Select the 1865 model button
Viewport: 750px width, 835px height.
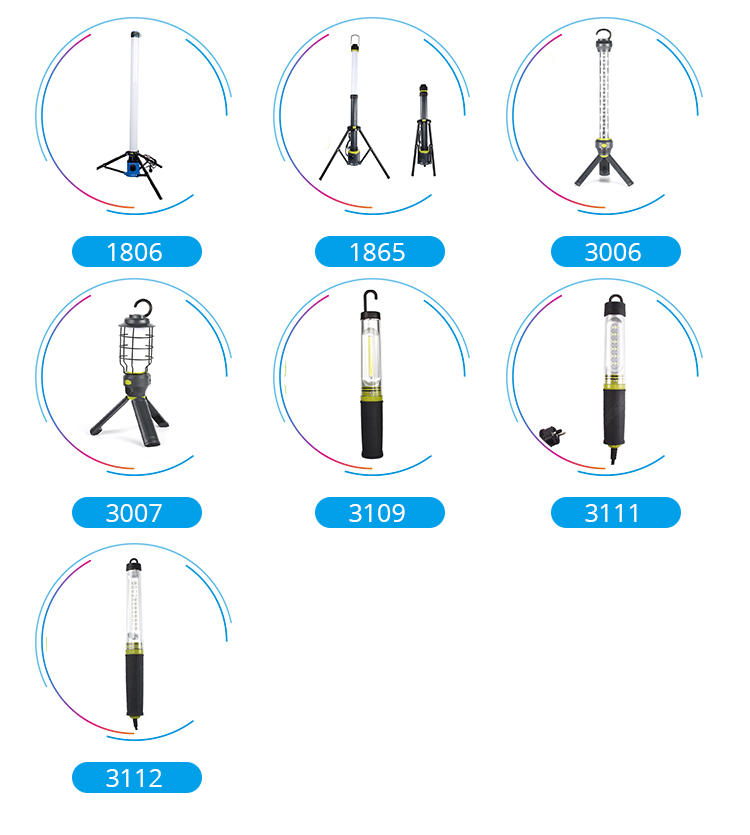(380, 251)
